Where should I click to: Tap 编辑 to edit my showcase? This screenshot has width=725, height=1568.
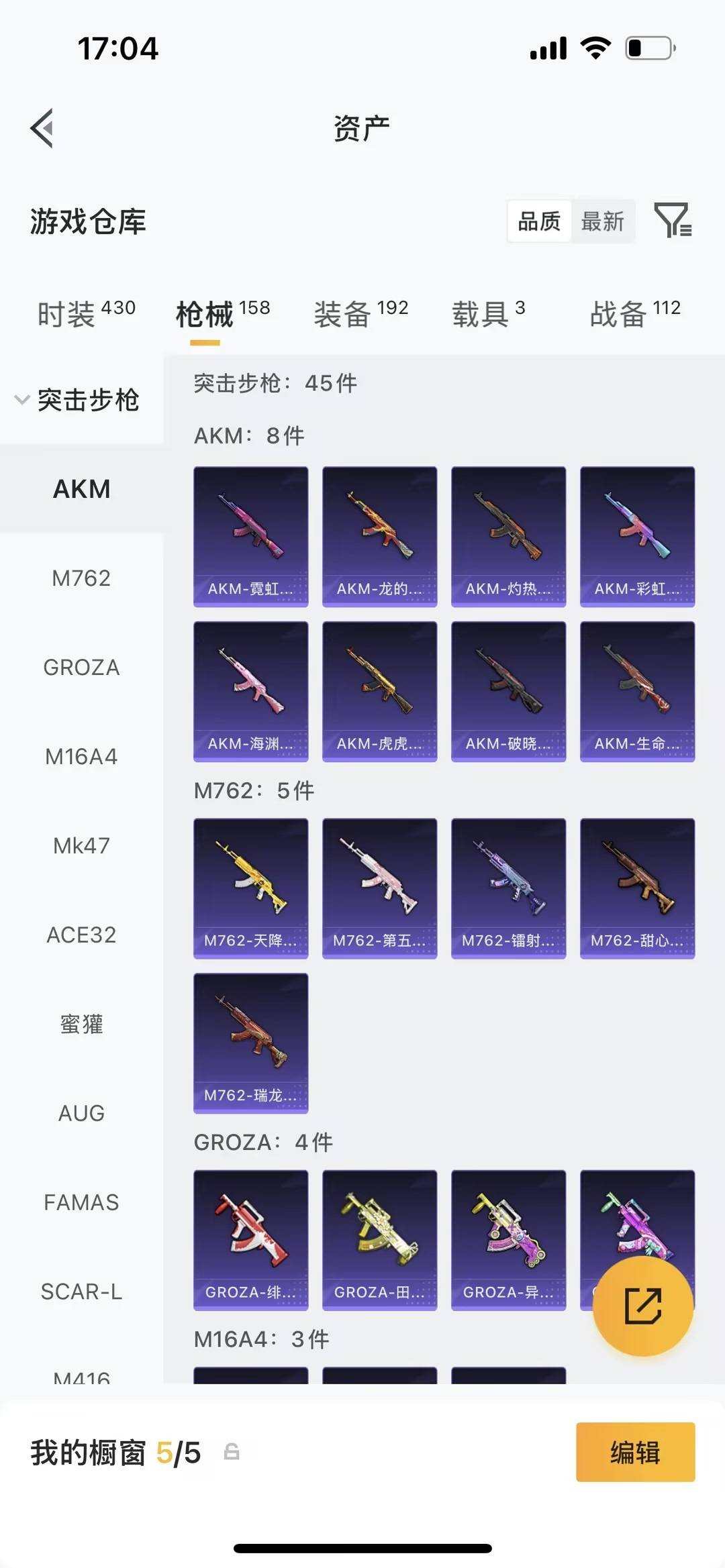pyautogui.click(x=635, y=1452)
